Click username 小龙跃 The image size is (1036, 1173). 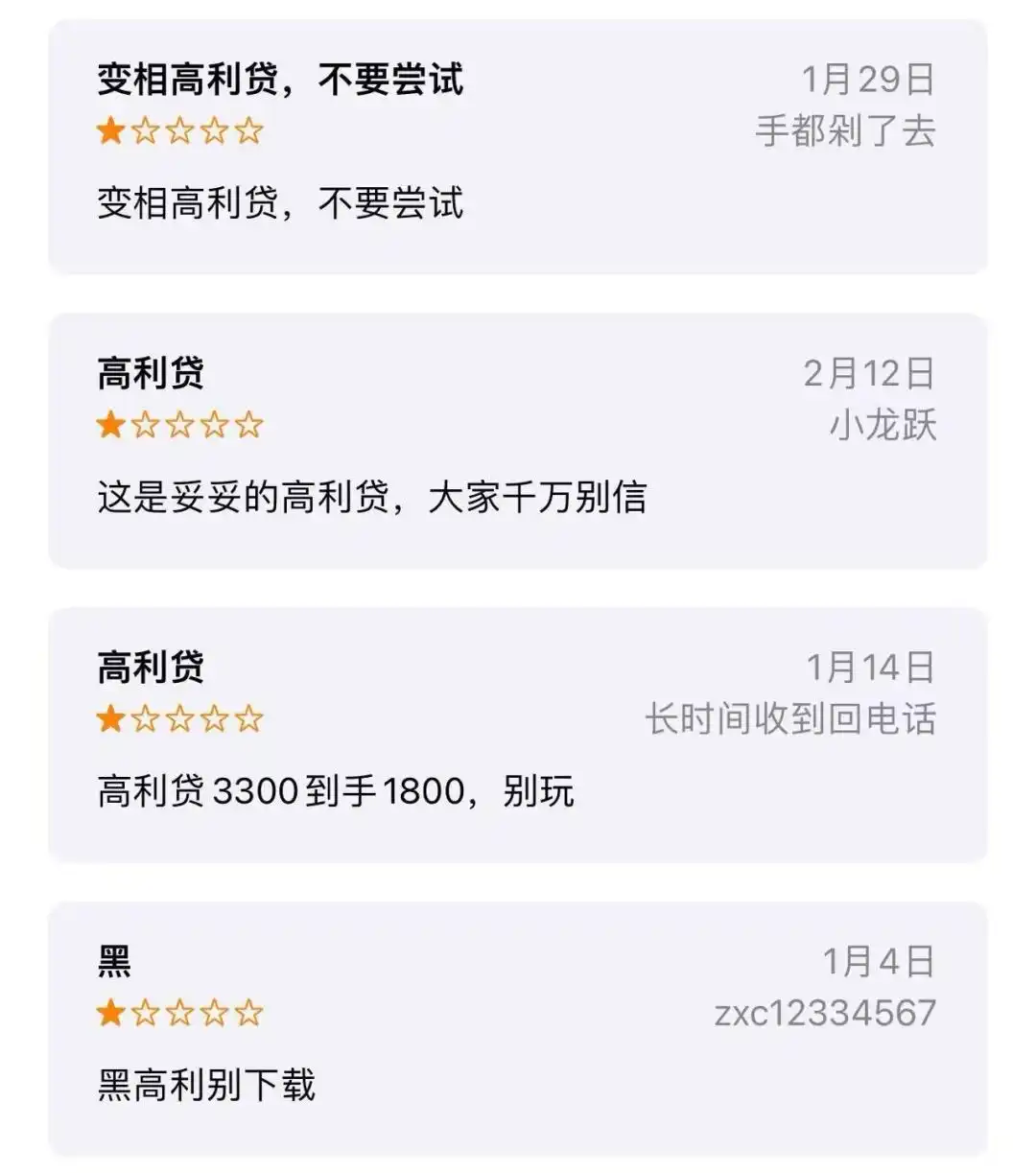883,425
